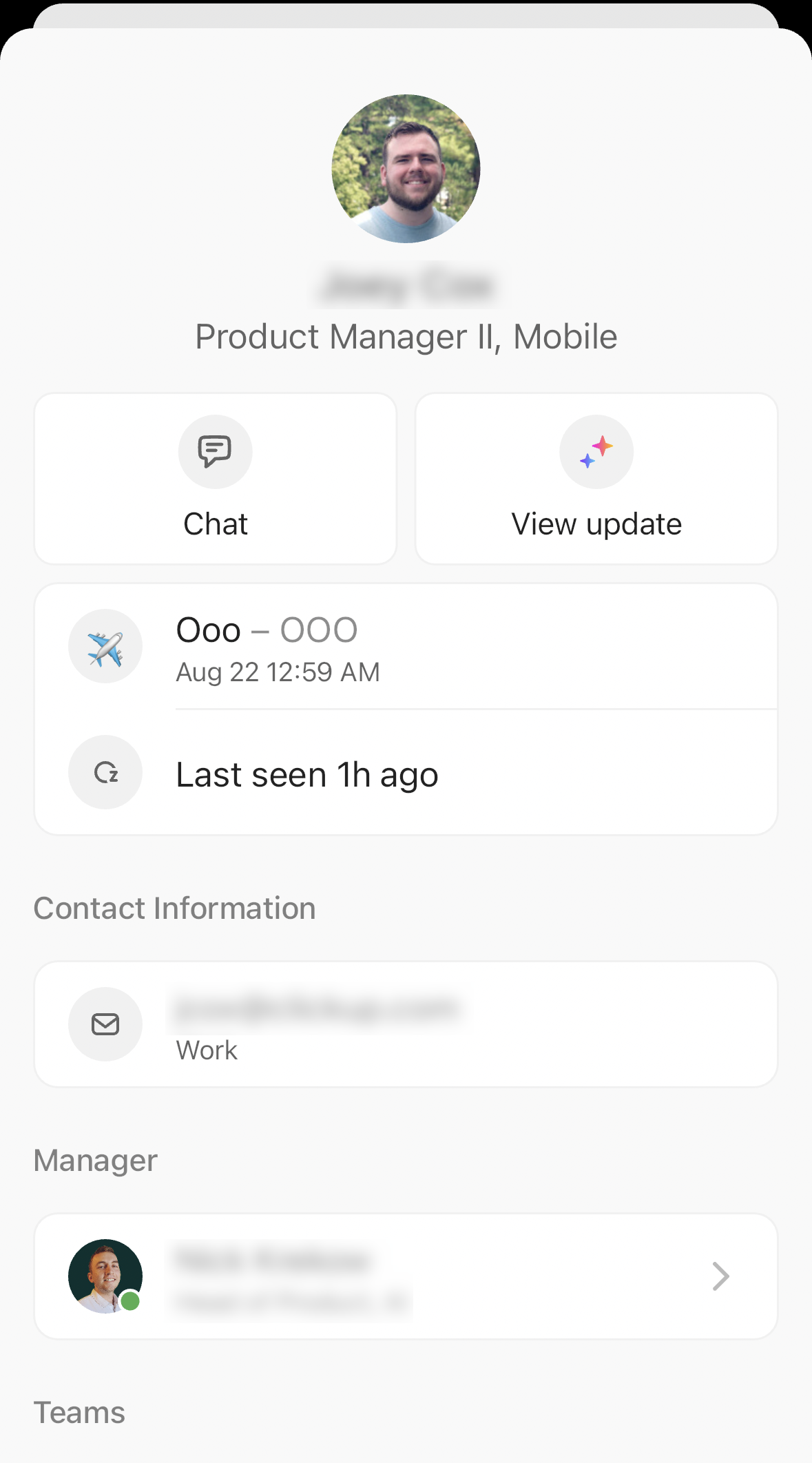Screen dimensions: 812x1463
Task: Switch to the Manager section header
Action: [95, 1160]
